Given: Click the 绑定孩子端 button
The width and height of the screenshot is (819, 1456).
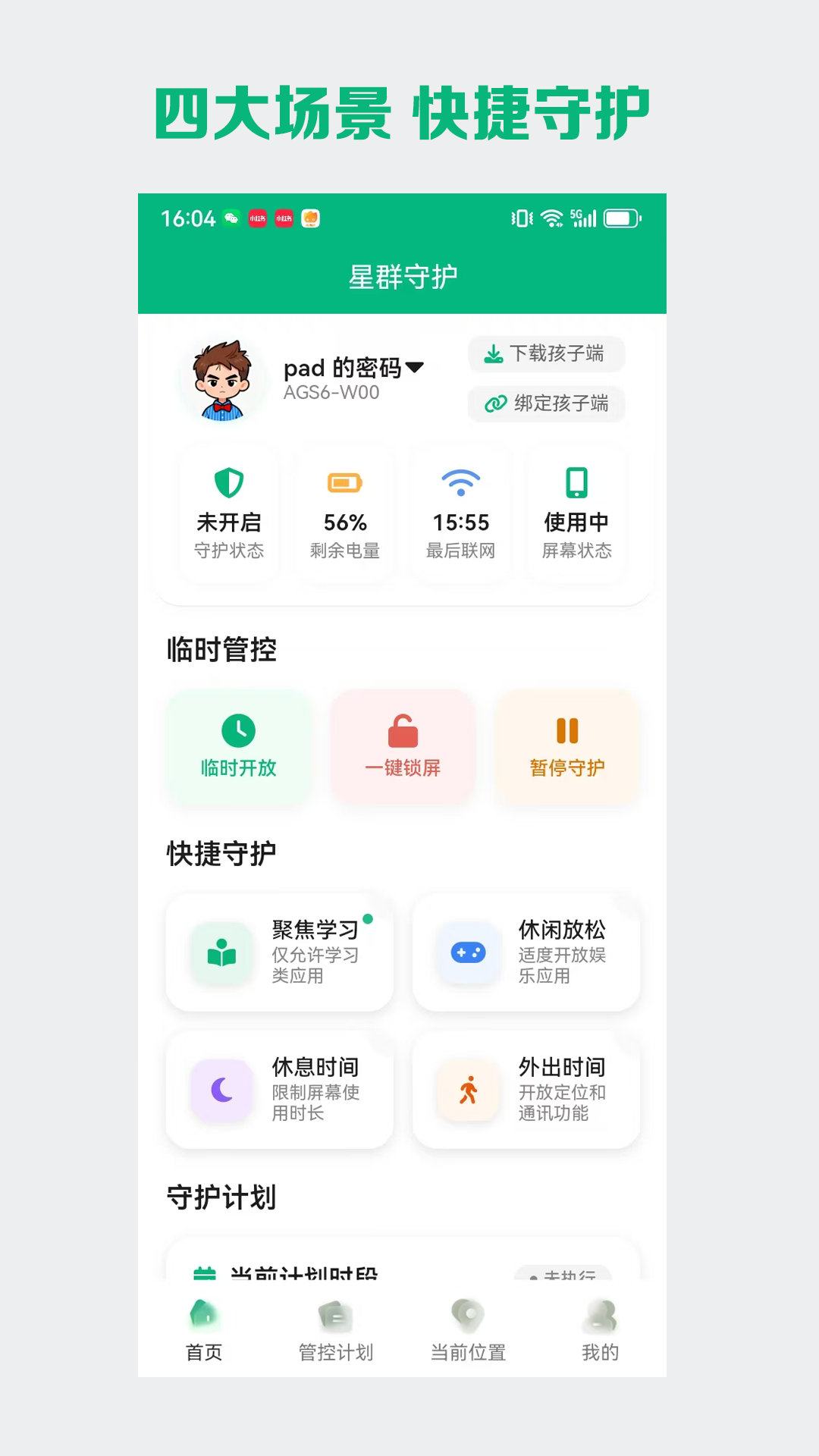Looking at the screenshot, I should [547, 404].
